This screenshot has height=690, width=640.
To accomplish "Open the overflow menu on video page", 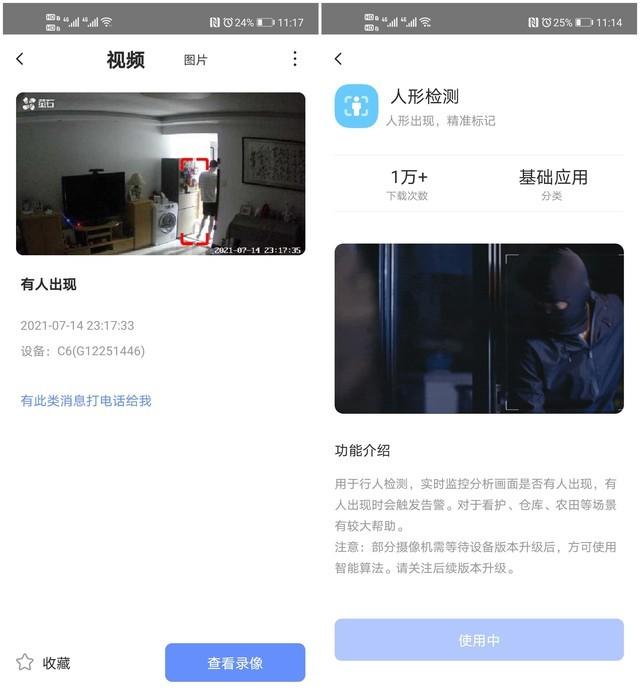I will (x=294, y=59).
